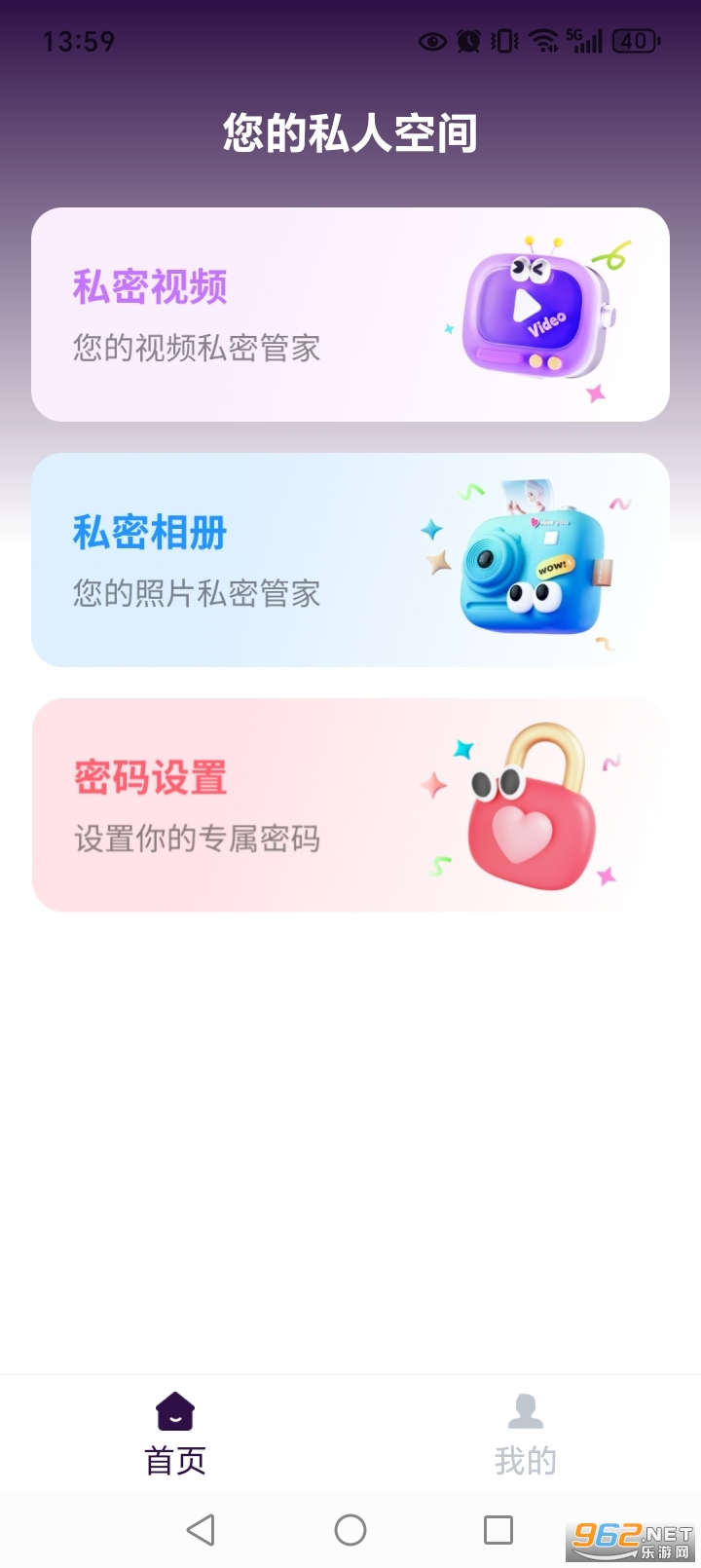This screenshot has height=1568, width=701.
Task: Switch to the 我的 tab
Action: click(x=526, y=1432)
